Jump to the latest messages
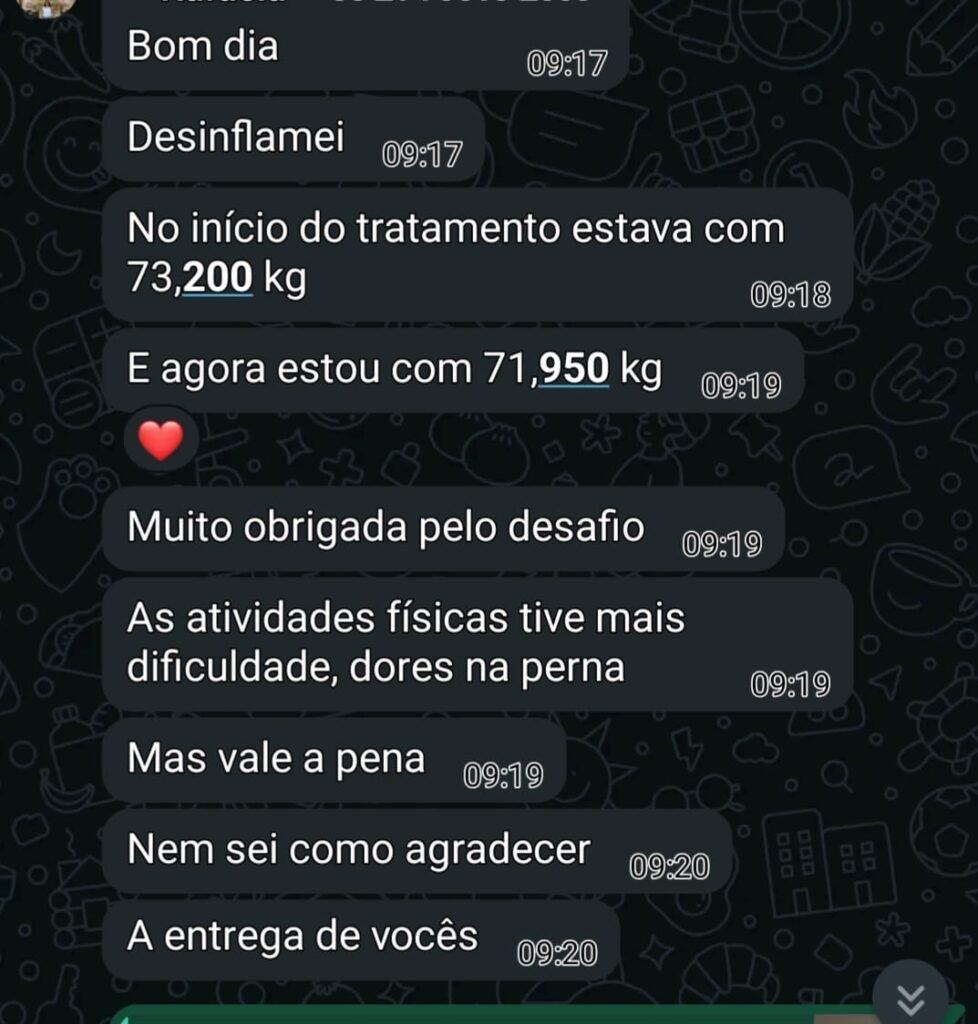This screenshot has width=978, height=1024. click(x=910, y=996)
